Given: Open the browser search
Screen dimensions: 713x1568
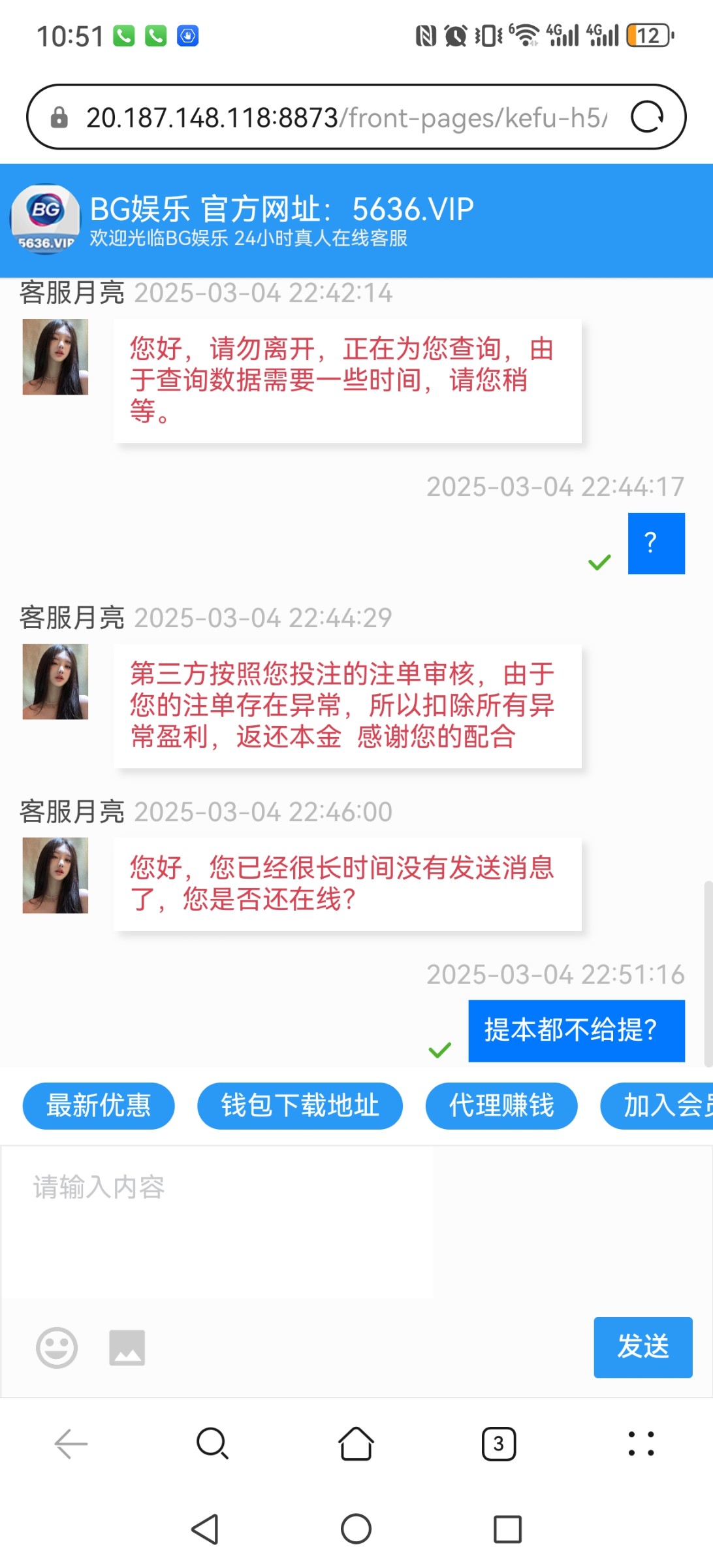Looking at the screenshot, I should [213, 1444].
